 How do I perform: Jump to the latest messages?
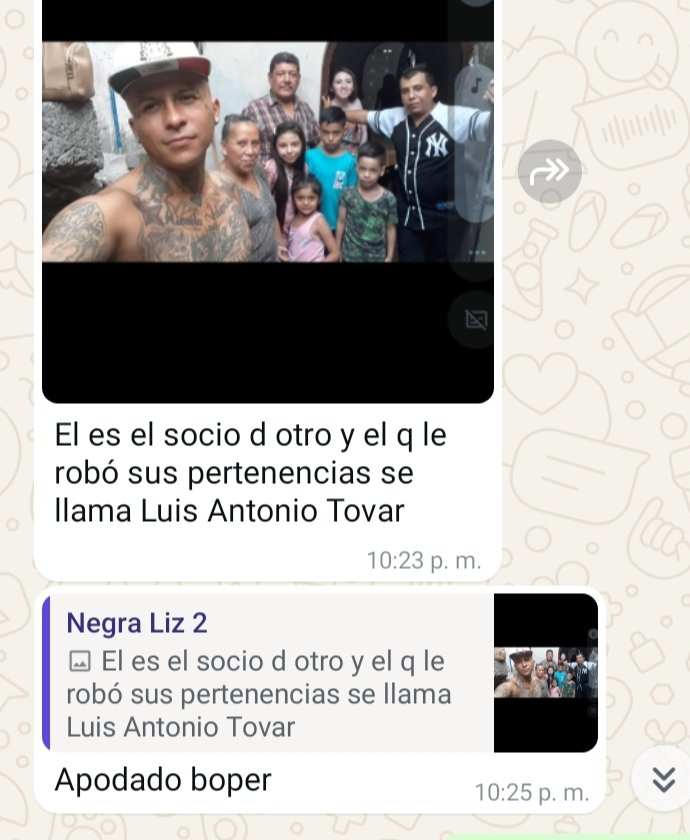663,780
